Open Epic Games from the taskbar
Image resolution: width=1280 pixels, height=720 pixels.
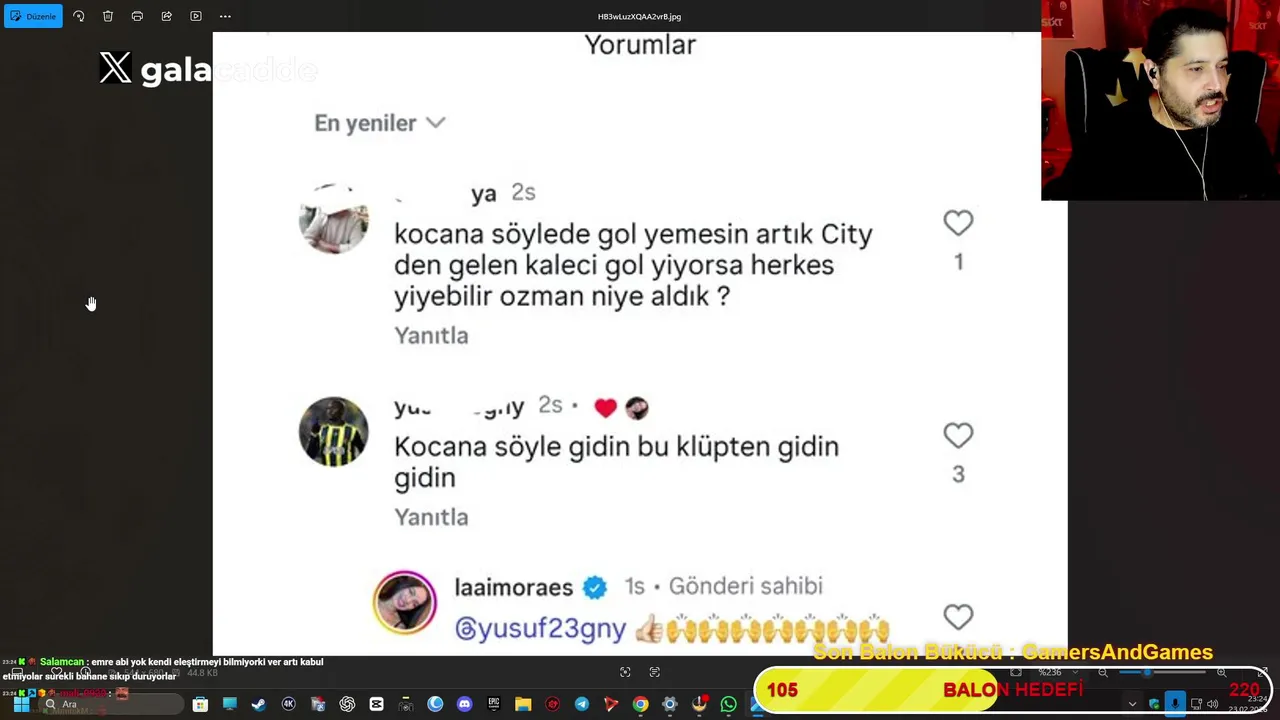pyautogui.click(x=493, y=704)
